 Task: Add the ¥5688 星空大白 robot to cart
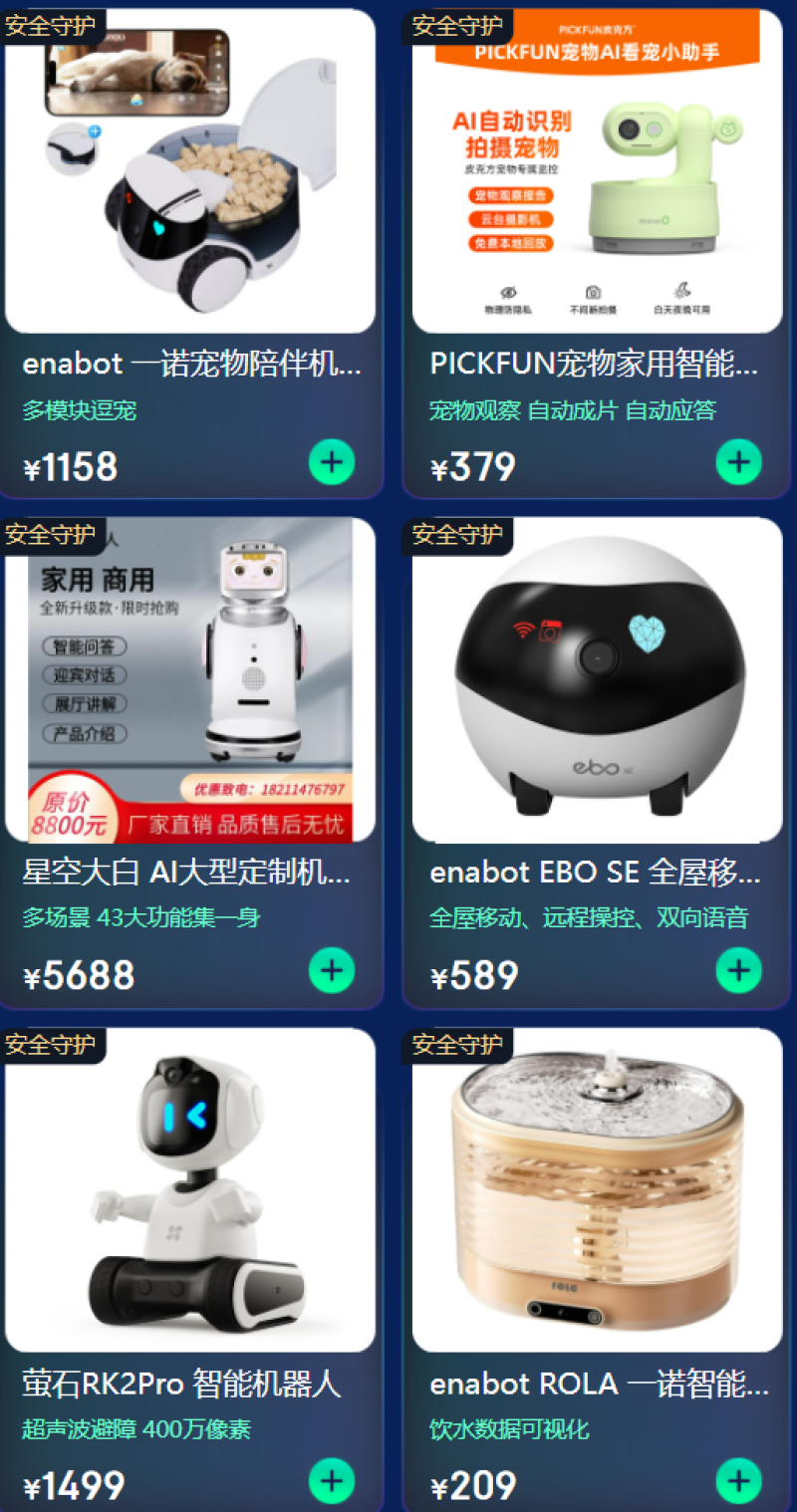pyautogui.click(x=332, y=970)
